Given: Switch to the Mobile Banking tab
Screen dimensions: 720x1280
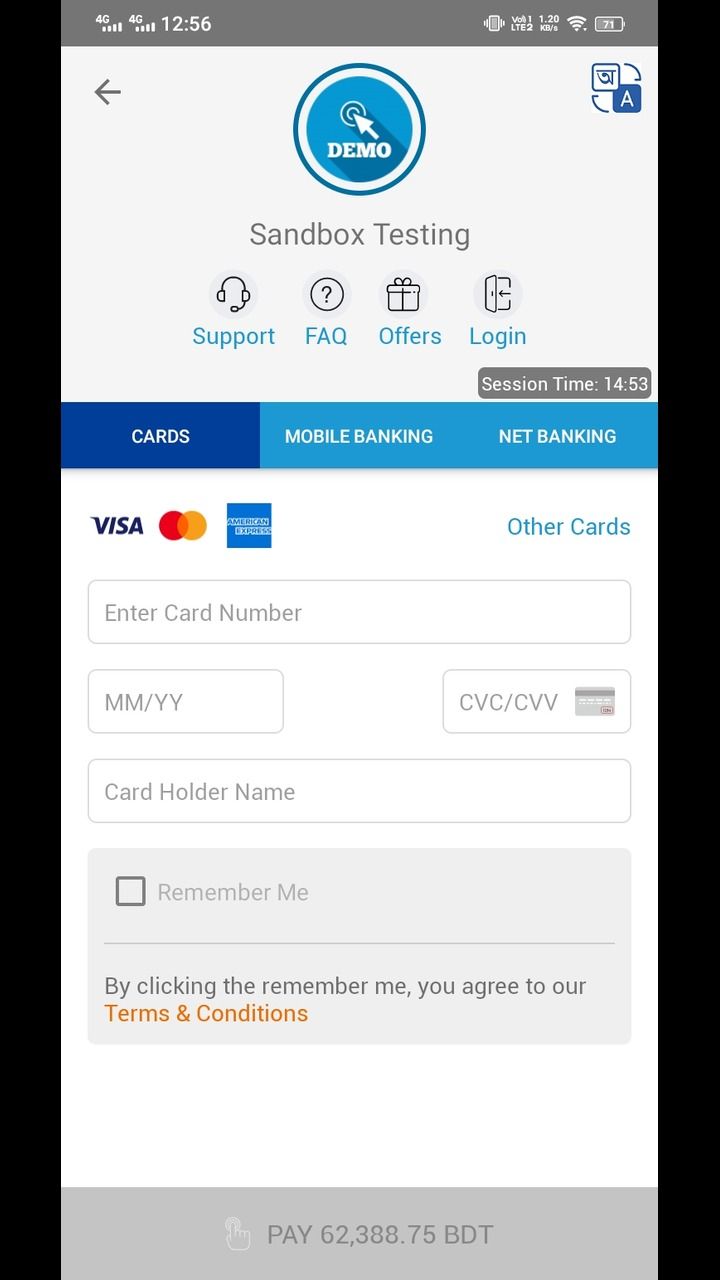Looking at the screenshot, I should click(x=359, y=436).
